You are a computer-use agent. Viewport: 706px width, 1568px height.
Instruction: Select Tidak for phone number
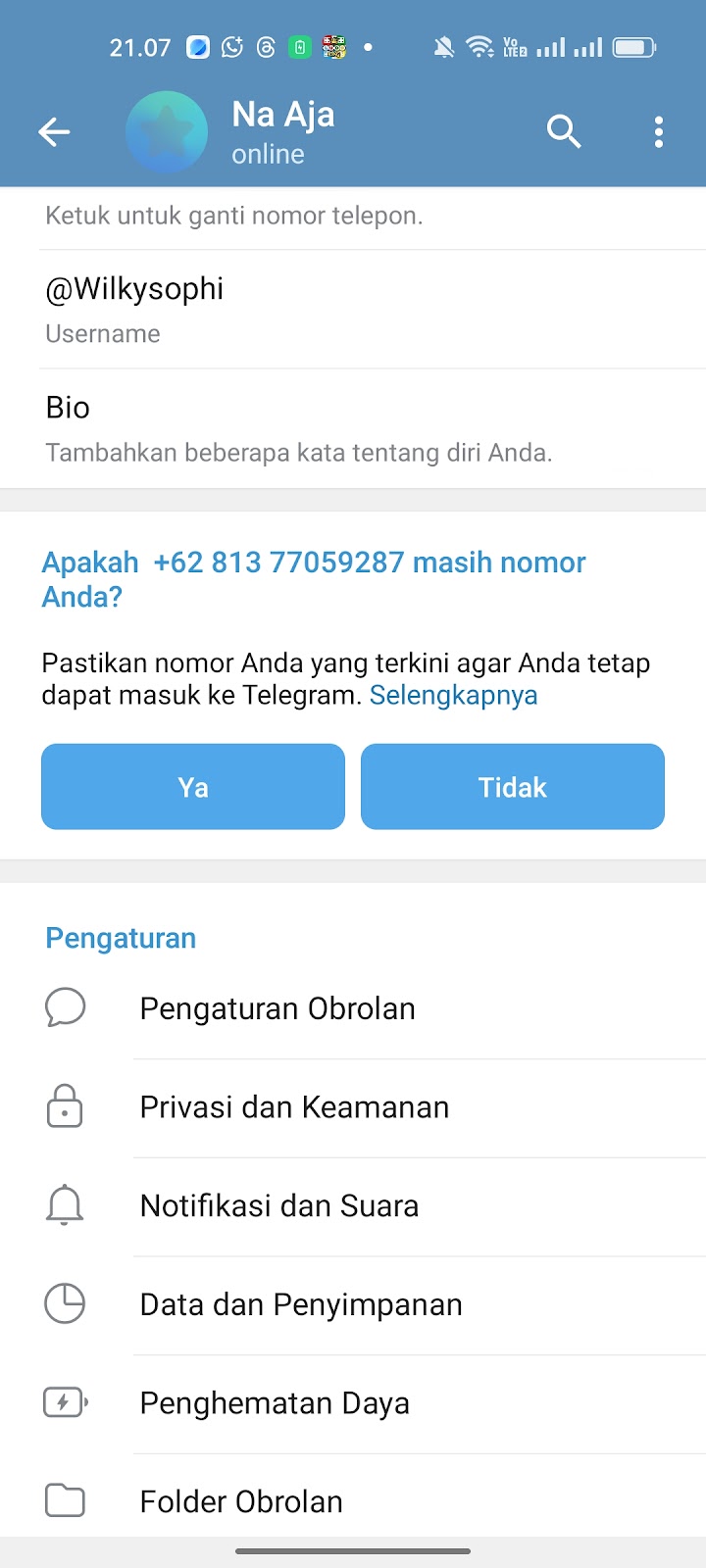click(x=512, y=787)
